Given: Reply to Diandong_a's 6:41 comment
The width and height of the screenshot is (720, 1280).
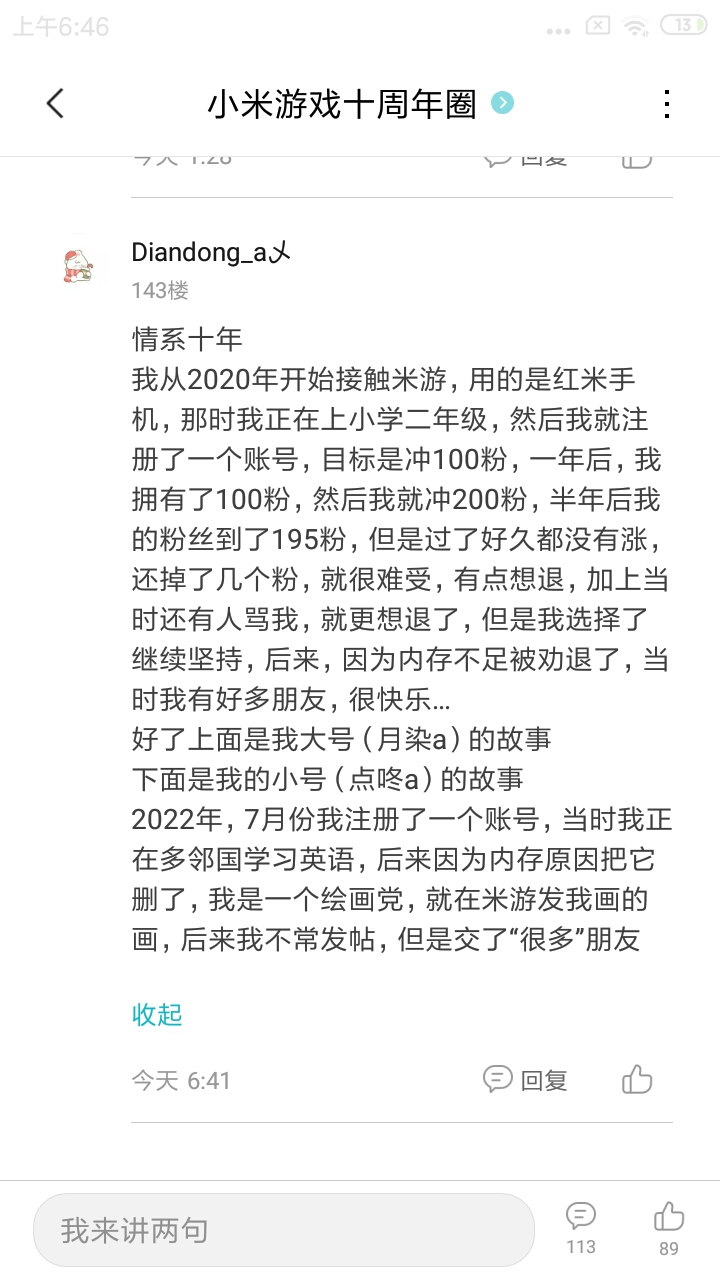Looking at the screenshot, I should click(525, 1080).
